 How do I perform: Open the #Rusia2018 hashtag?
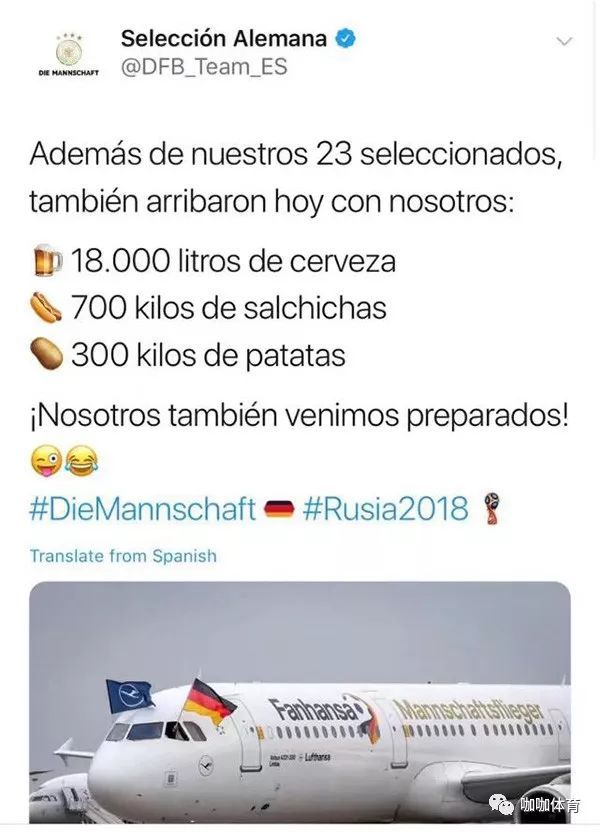[384, 508]
